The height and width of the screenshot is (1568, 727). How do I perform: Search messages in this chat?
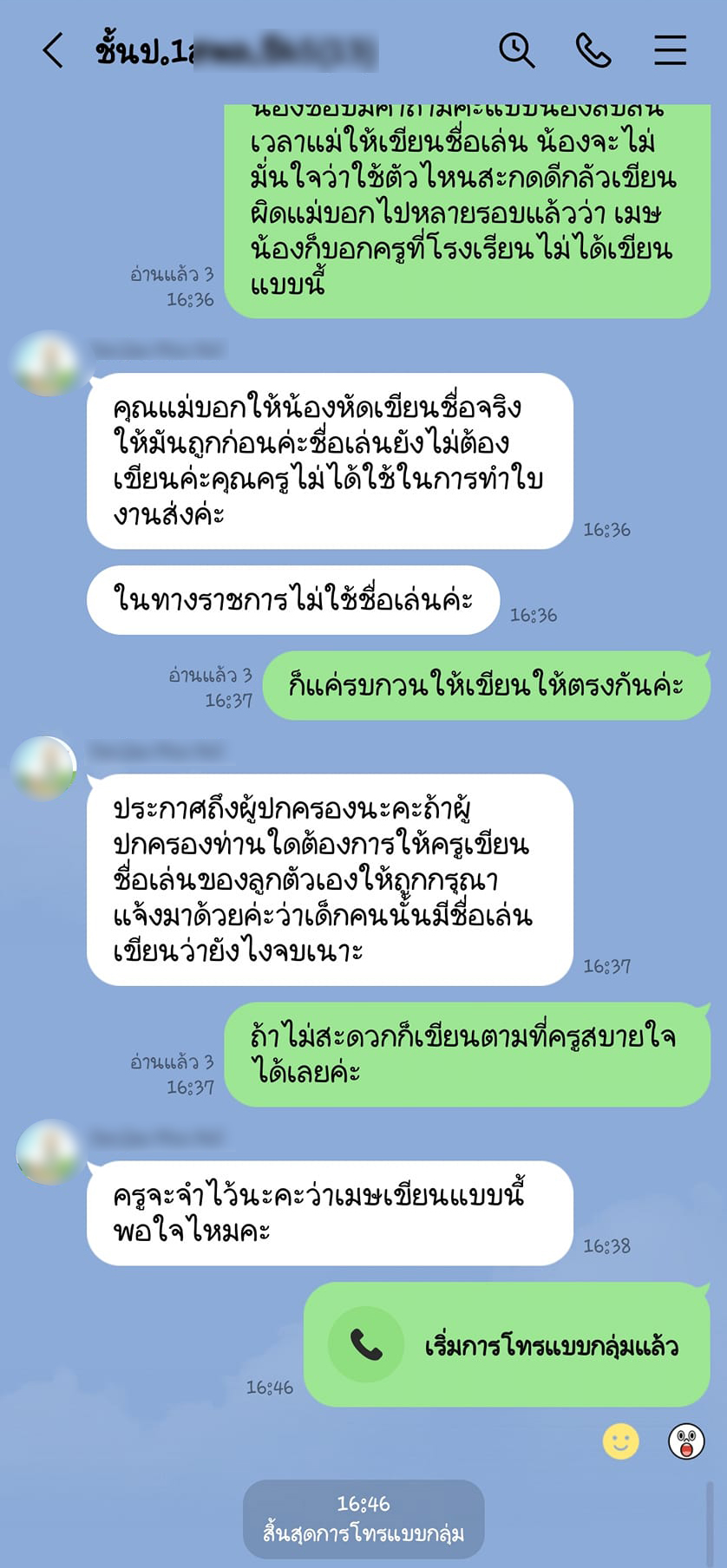(516, 50)
